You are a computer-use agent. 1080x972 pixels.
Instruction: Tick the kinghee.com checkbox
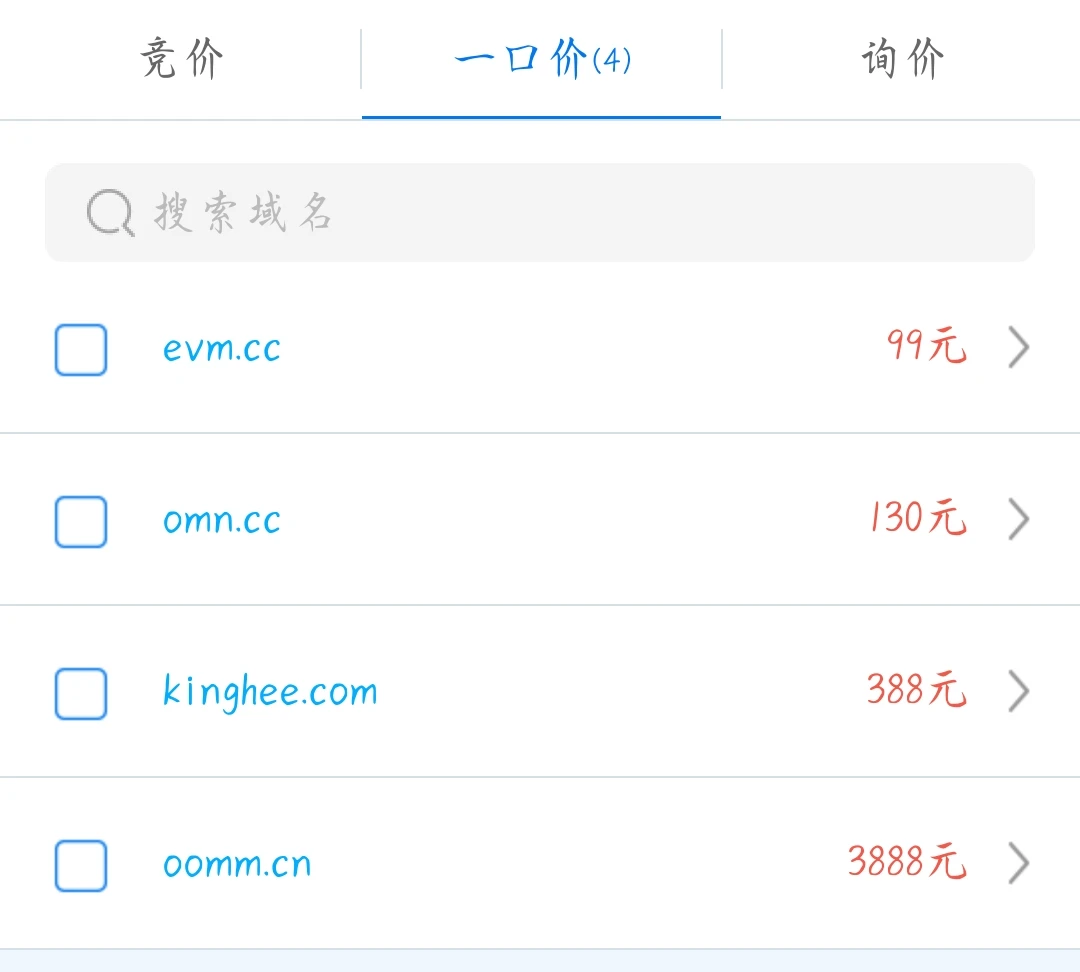[x=80, y=693]
